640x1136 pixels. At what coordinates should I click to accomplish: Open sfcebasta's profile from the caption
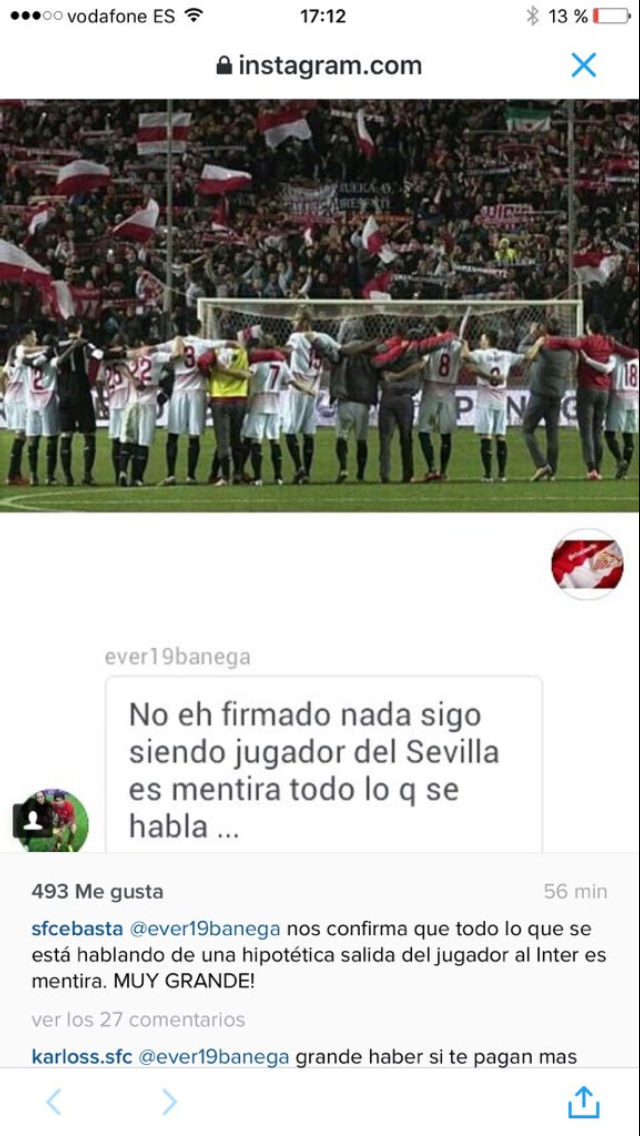(x=66, y=929)
